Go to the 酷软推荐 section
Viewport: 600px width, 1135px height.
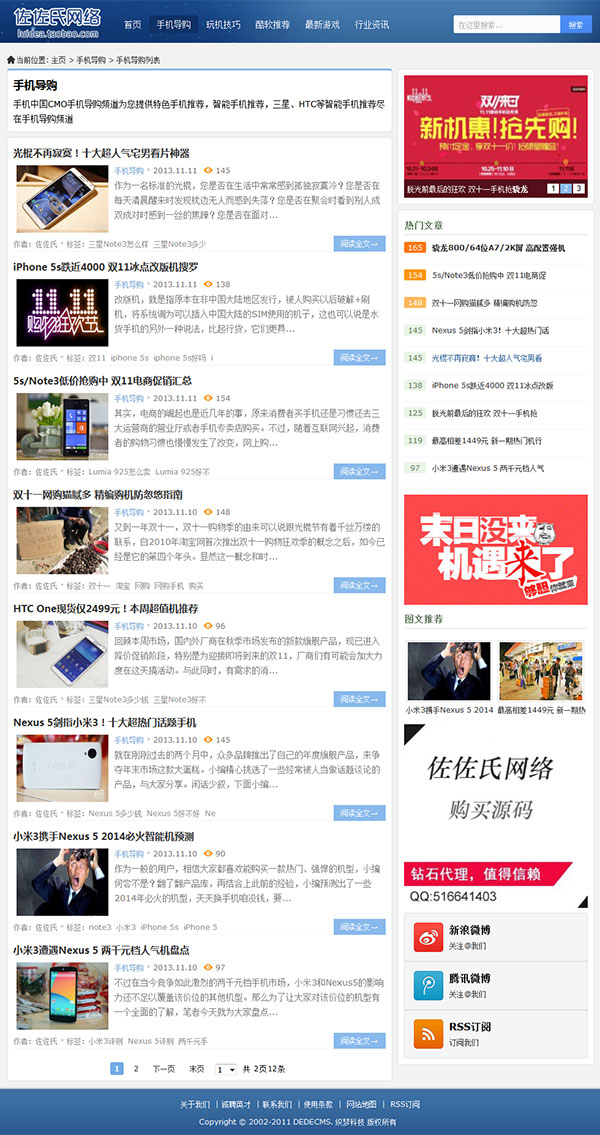pyautogui.click(x=272, y=24)
